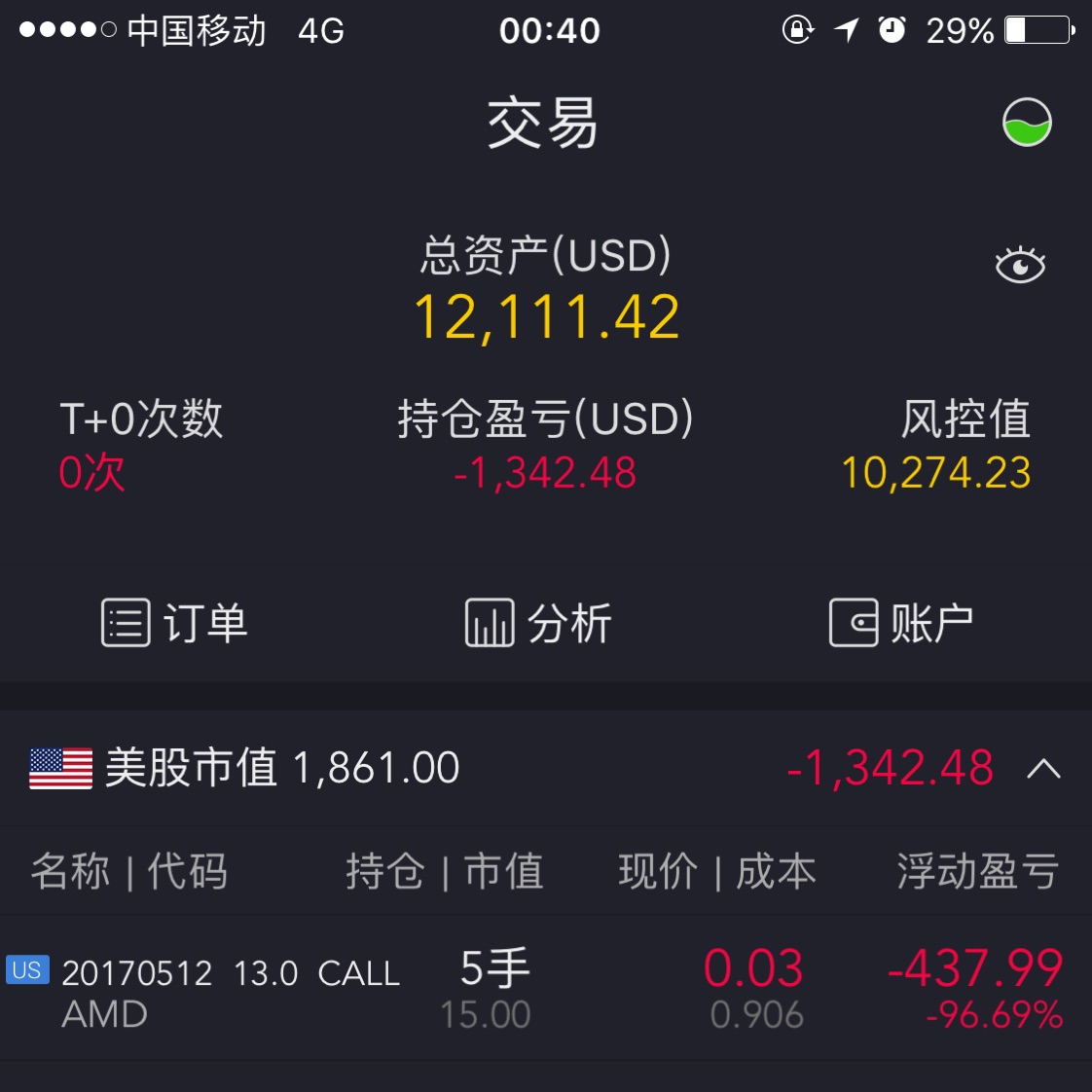This screenshot has width=1092, height=1092.
Task: Open the 账户 account section
Action: point(901,623)
